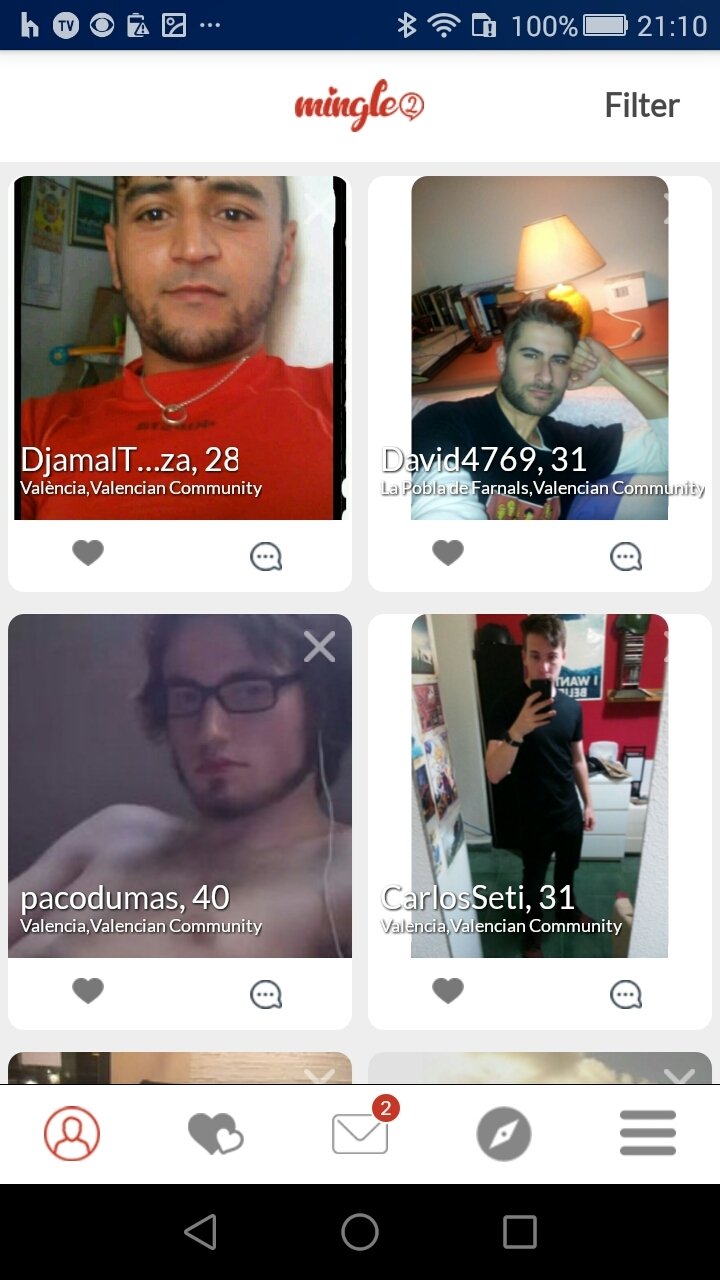This screenshot has width=720, height=1280.
Task: Open the inbox with 2 new messages
Action: point(360,1134)
